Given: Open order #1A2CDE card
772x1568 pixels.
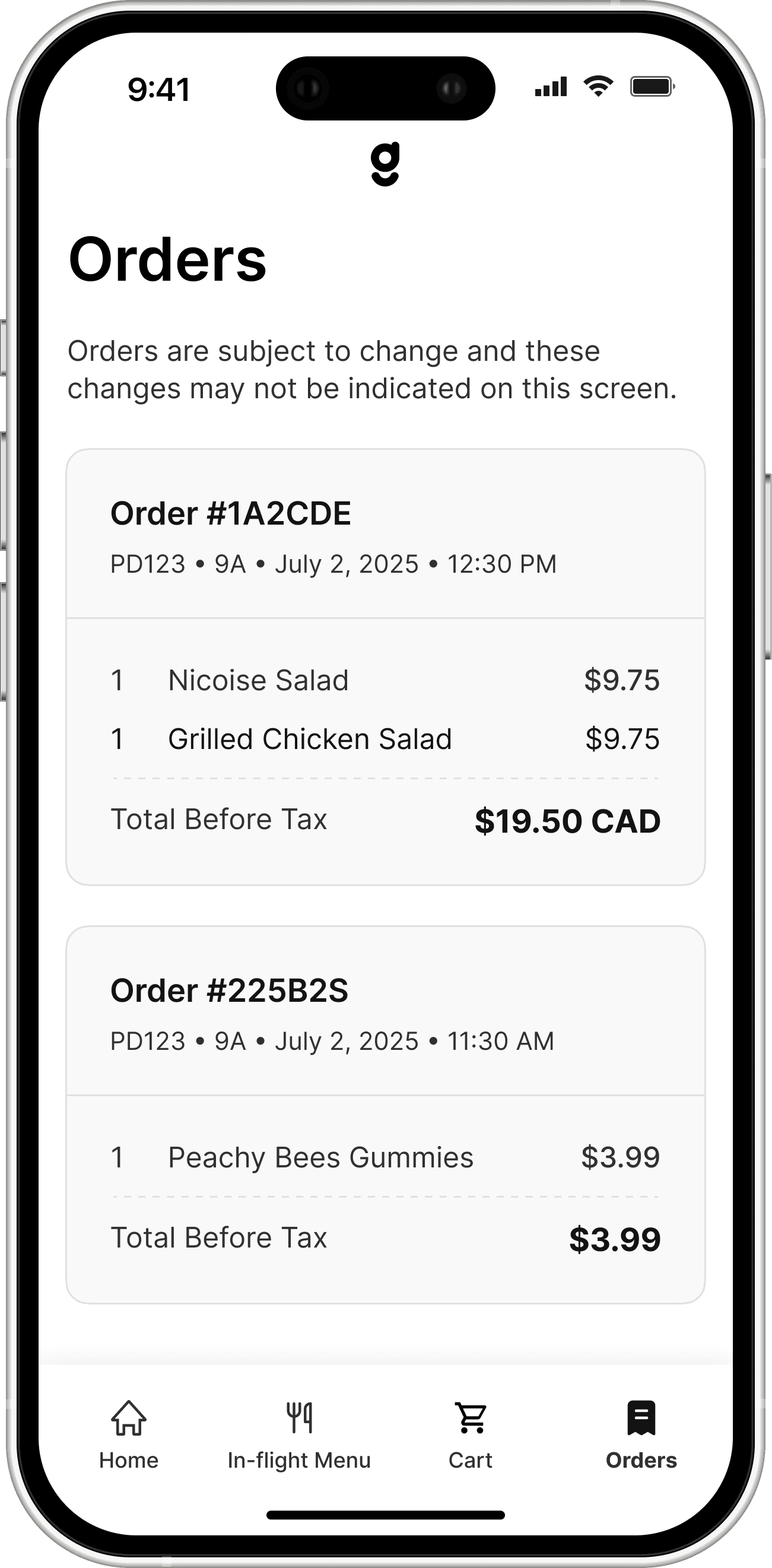Looking at the screenshot, I should 385,667.
